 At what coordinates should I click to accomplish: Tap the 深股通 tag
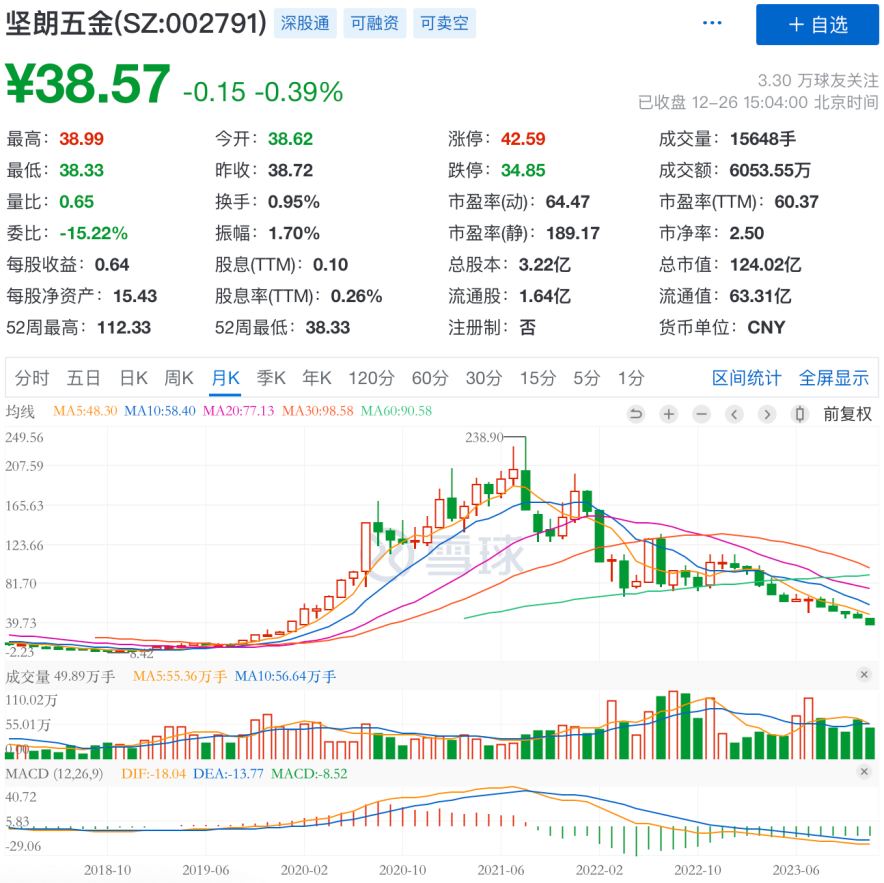click(x=305, y=24)
